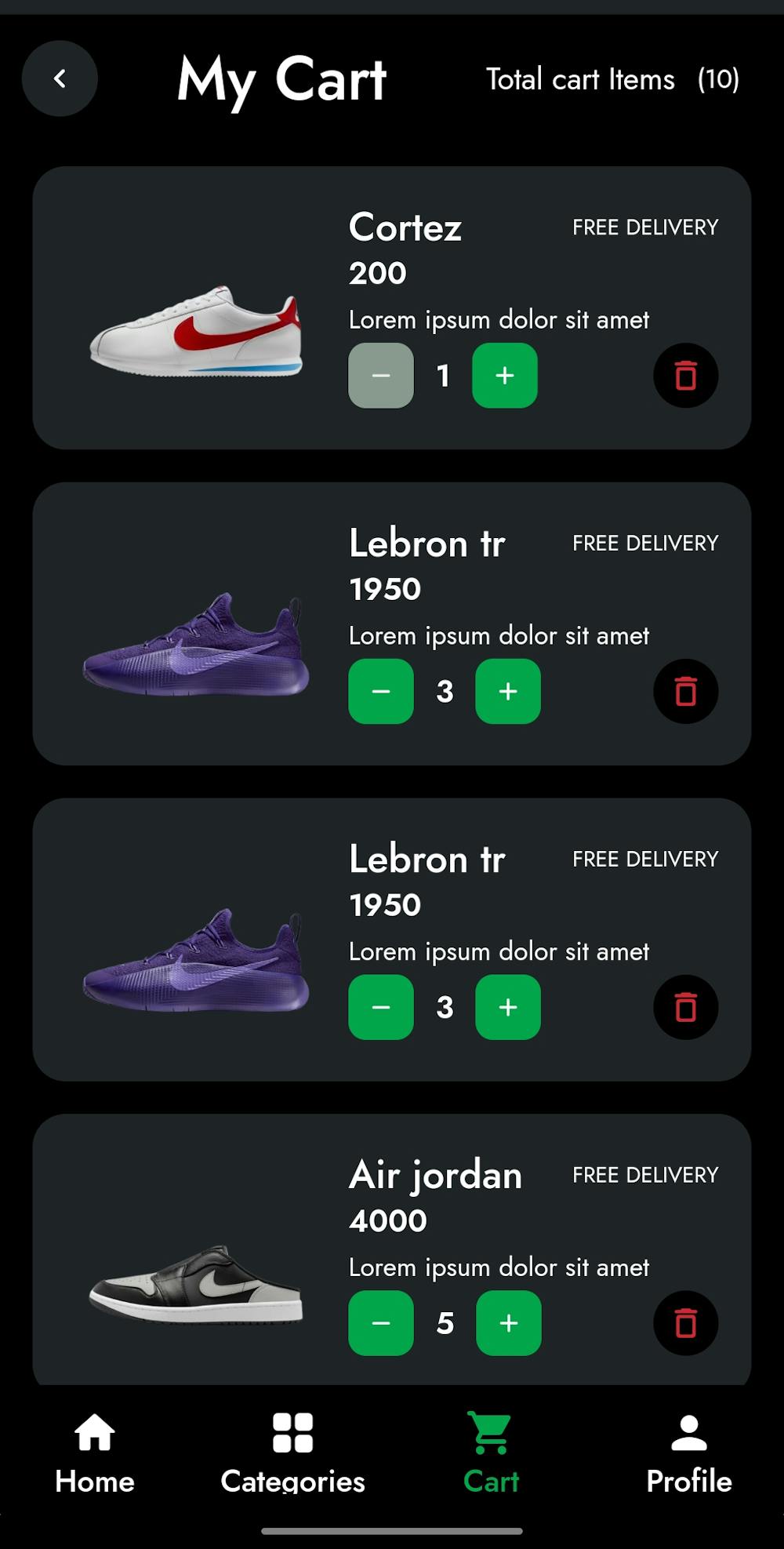Screen dimensions: 784x1549
Task: Remove the first Lebron tr with trash icon
Action: (685, 690)
